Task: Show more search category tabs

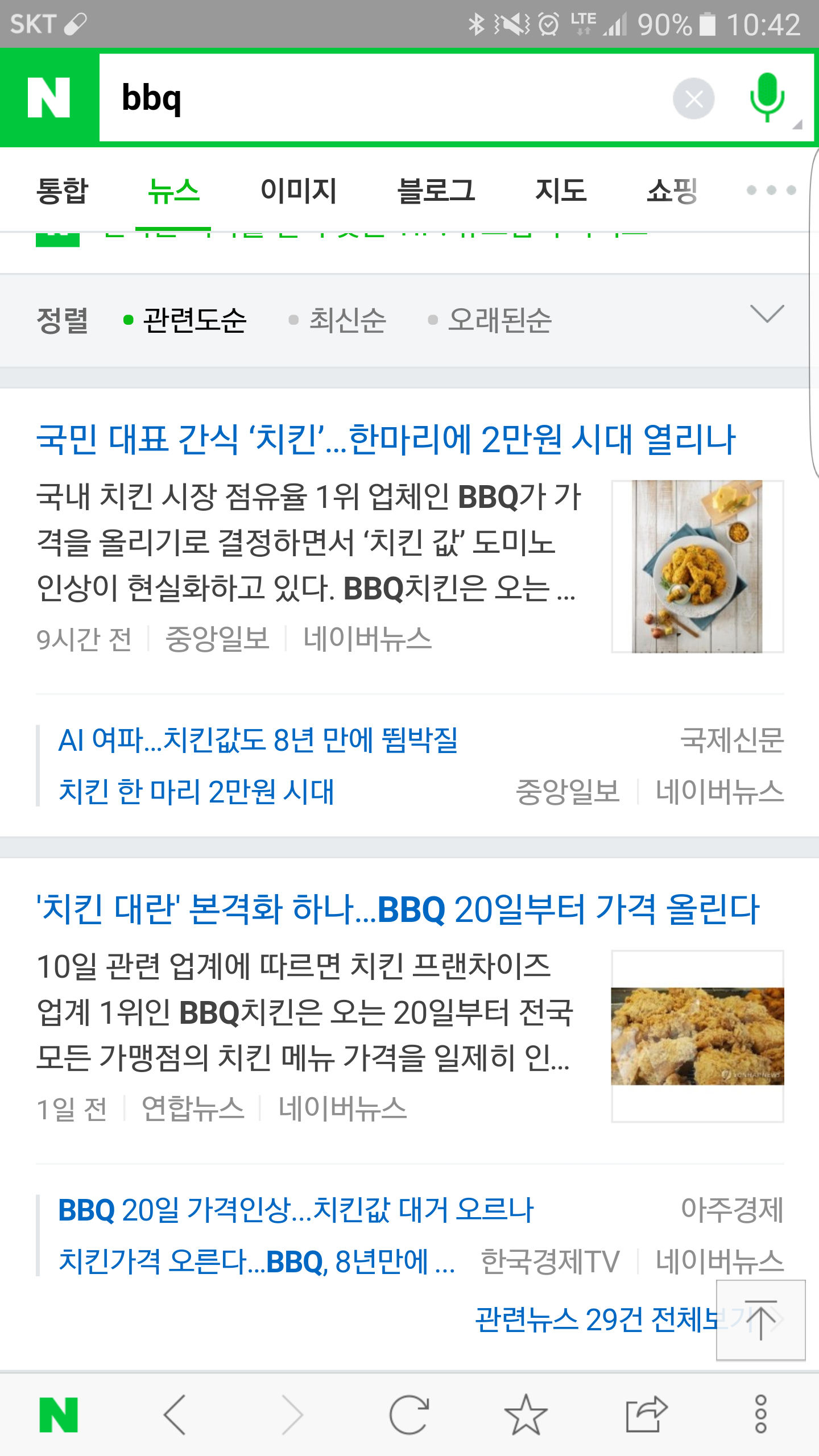Action: pyautogui.click(x=771, y=191)
